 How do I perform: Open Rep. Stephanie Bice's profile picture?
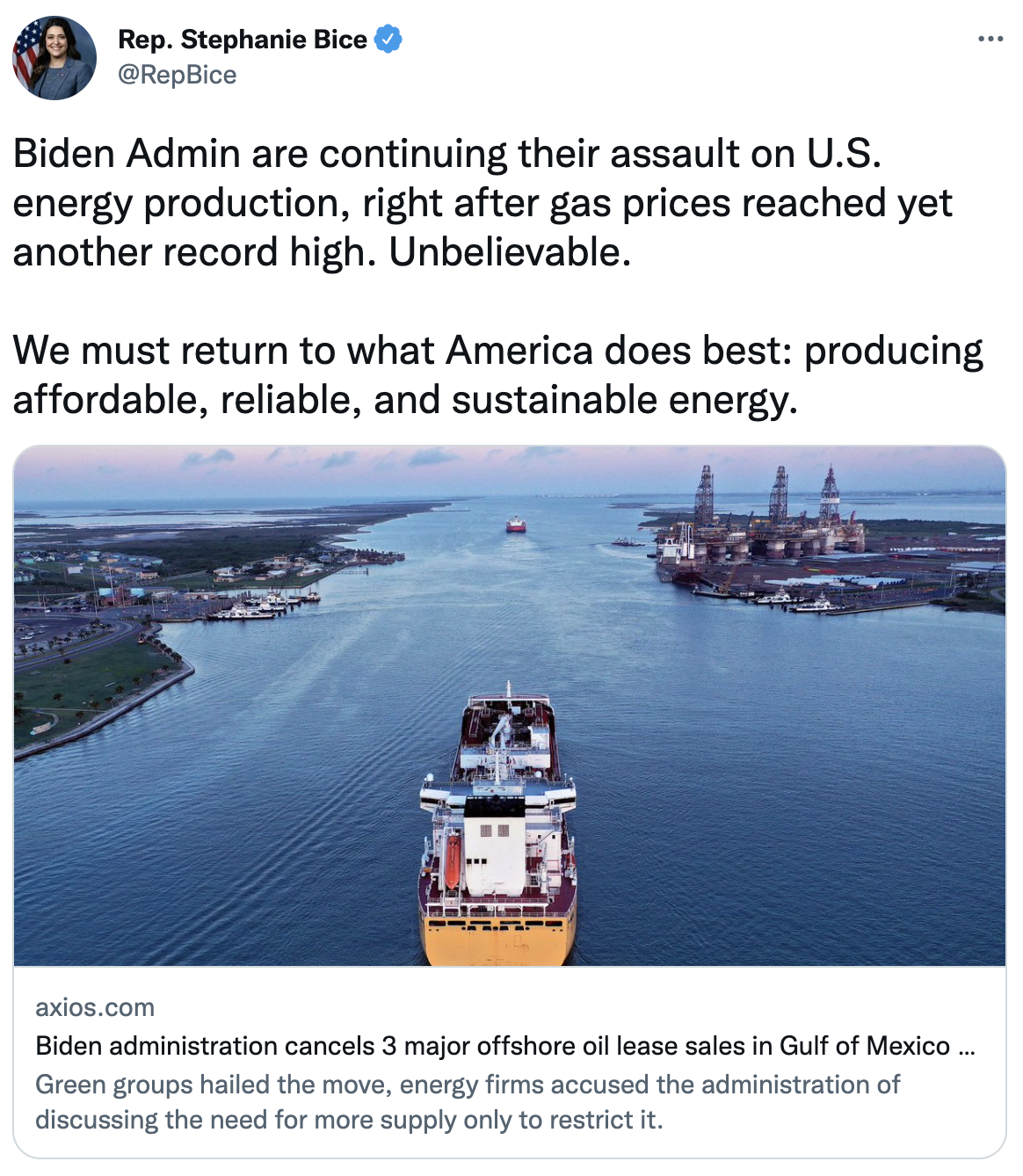tap(54, 58)
